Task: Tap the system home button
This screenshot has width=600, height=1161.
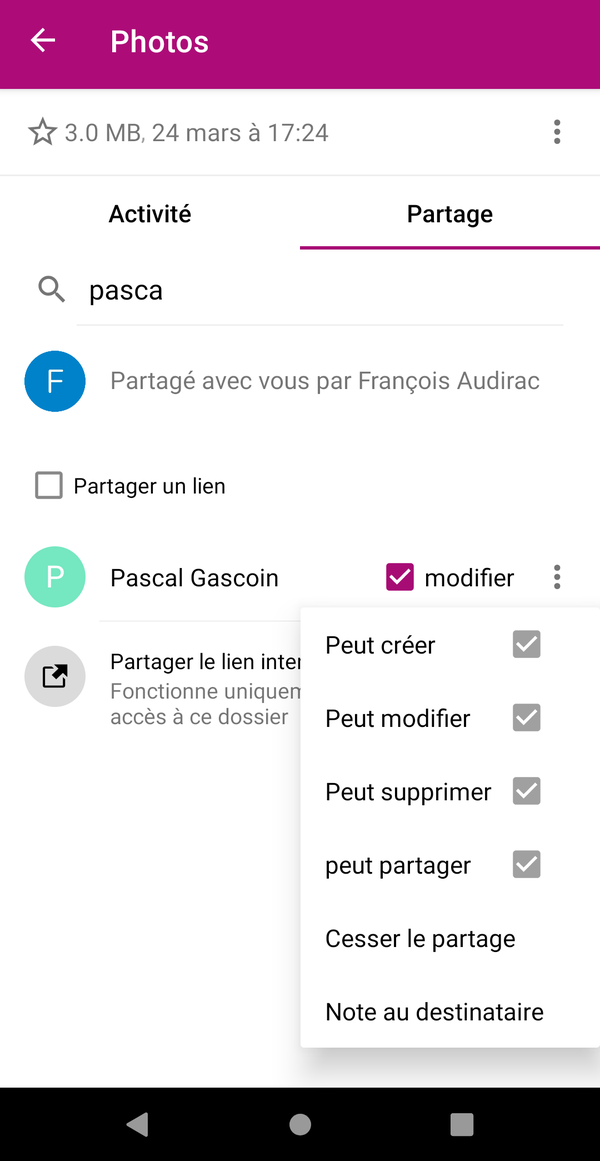Action: point(300,1125)
